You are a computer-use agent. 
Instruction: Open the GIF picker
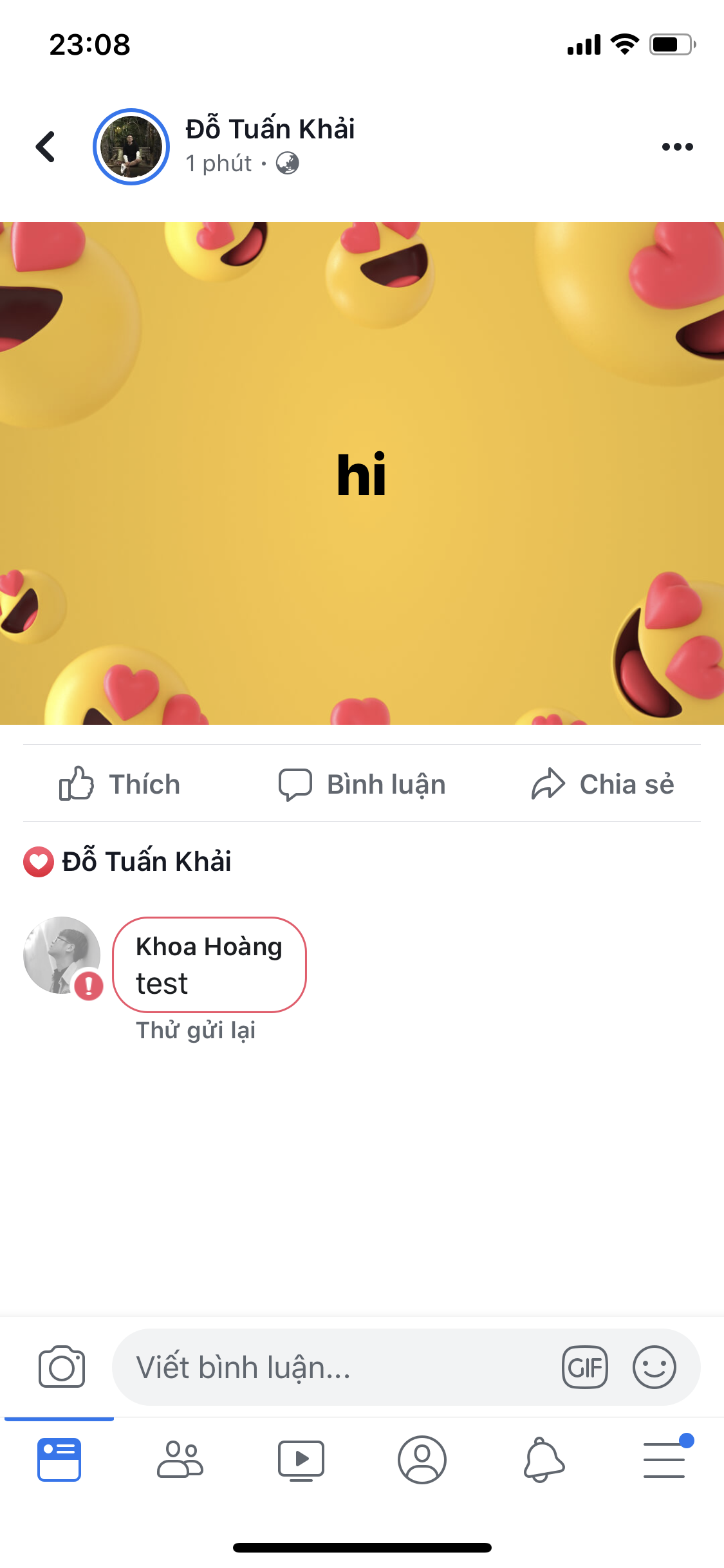point(584,1367)
